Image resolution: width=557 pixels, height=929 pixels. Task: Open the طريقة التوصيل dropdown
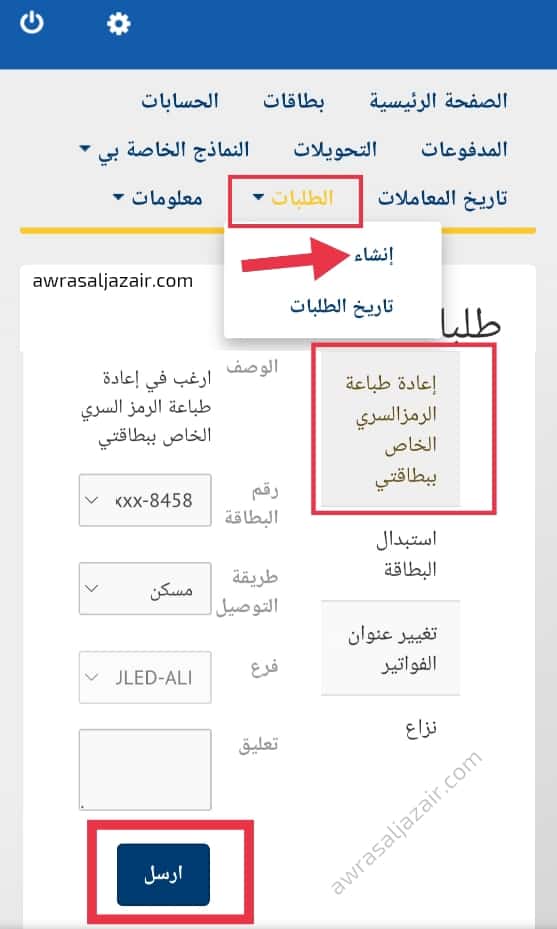[x=145, y=588]
